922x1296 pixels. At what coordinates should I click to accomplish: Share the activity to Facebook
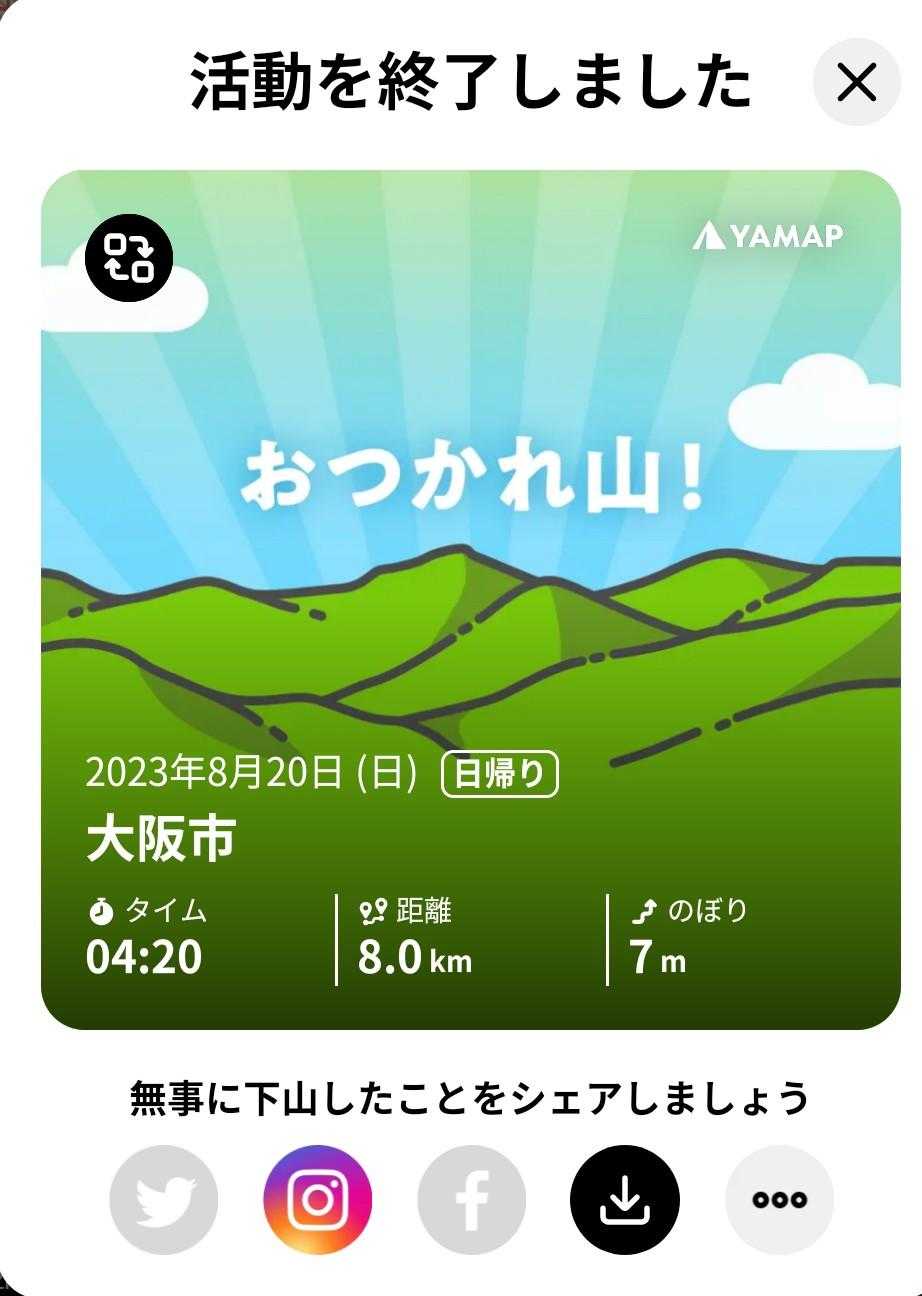(x=471, y=1199)
